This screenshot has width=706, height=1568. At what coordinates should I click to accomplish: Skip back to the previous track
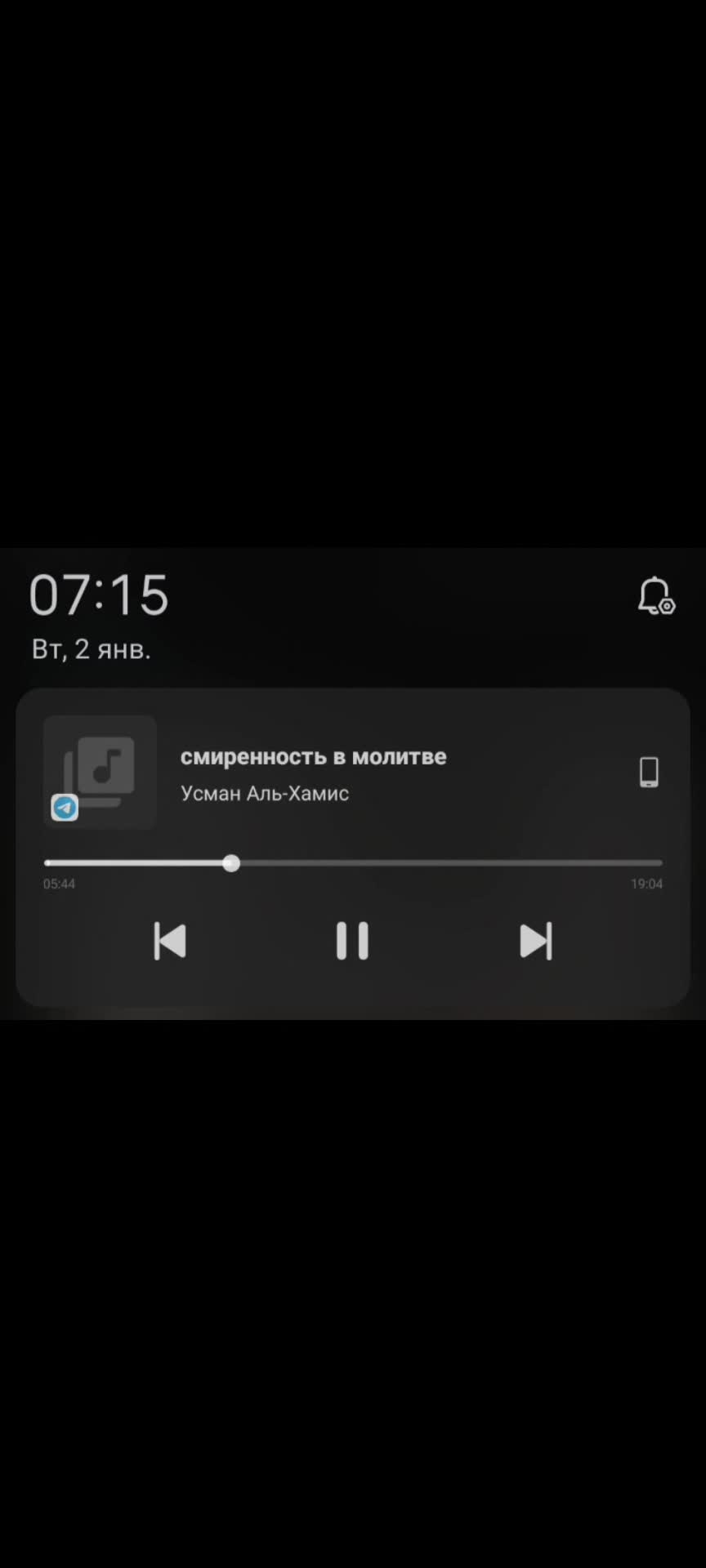point(171,941)
